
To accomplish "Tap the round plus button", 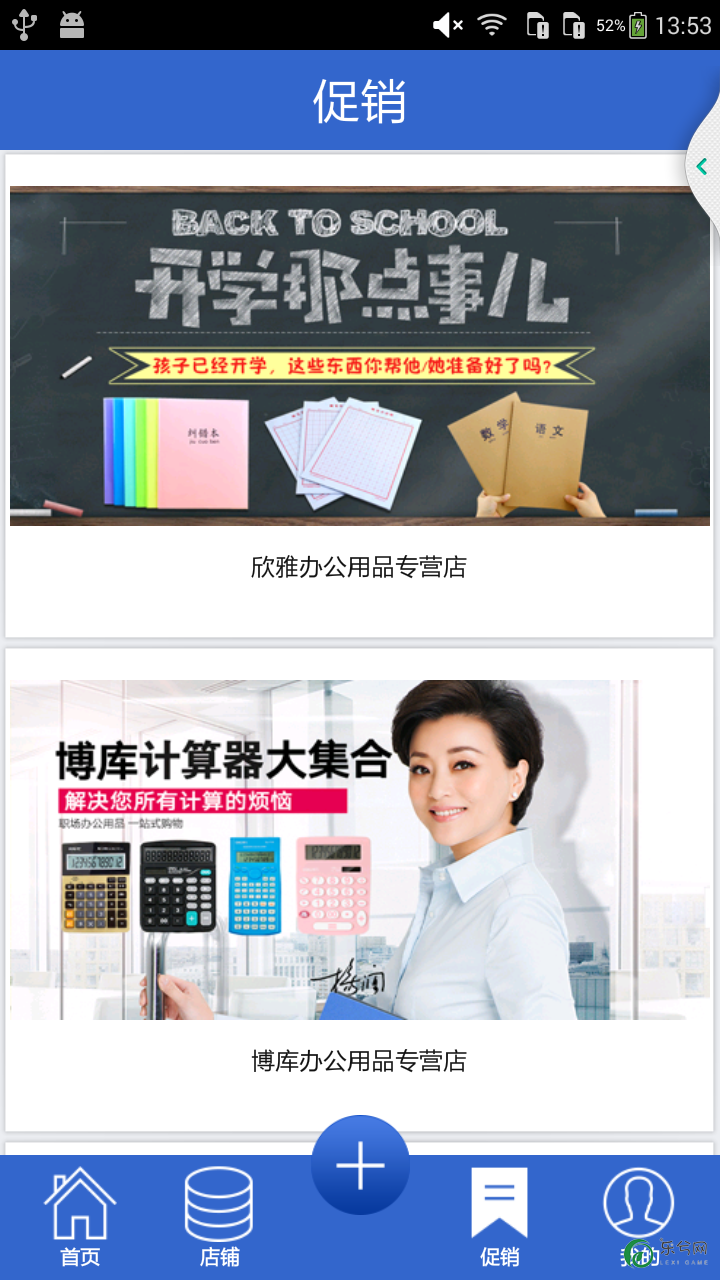I will click(x=360, y=1166).
